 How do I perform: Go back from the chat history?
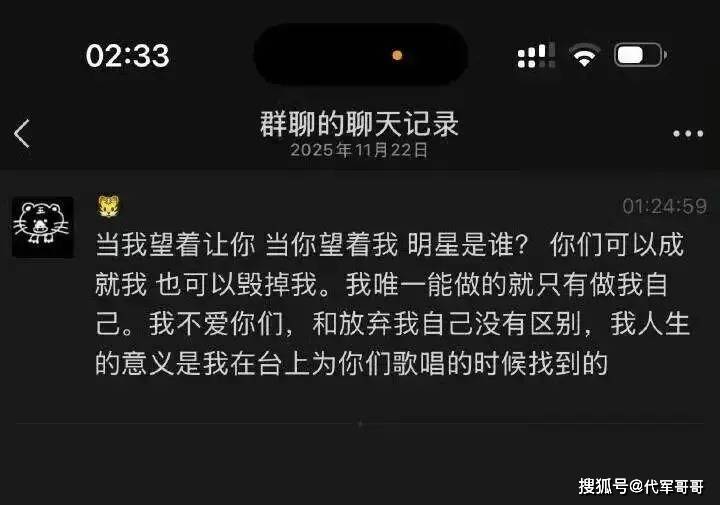(22, 134)
